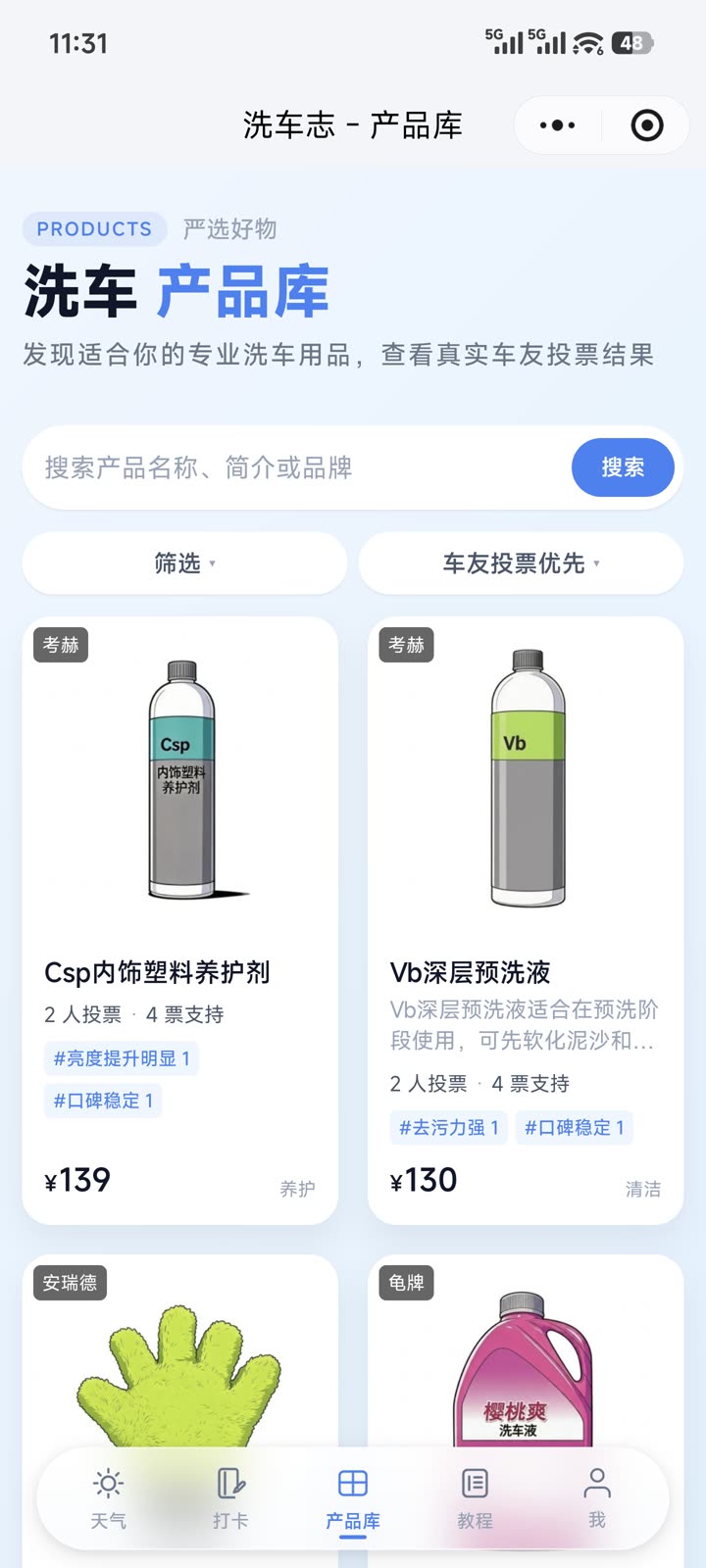This screenshot has height=1568, width=706.
Task: Go to the 我 profile icon
Action: tap(598, 1483)
